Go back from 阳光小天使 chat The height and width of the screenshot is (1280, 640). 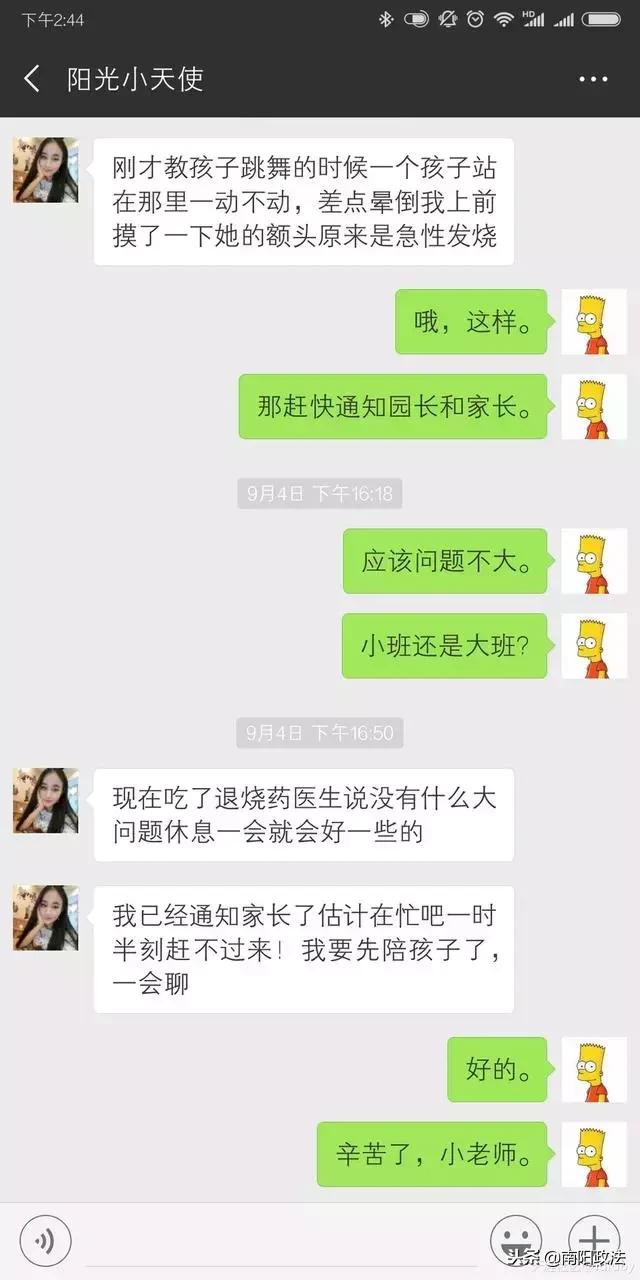(32, 79)
